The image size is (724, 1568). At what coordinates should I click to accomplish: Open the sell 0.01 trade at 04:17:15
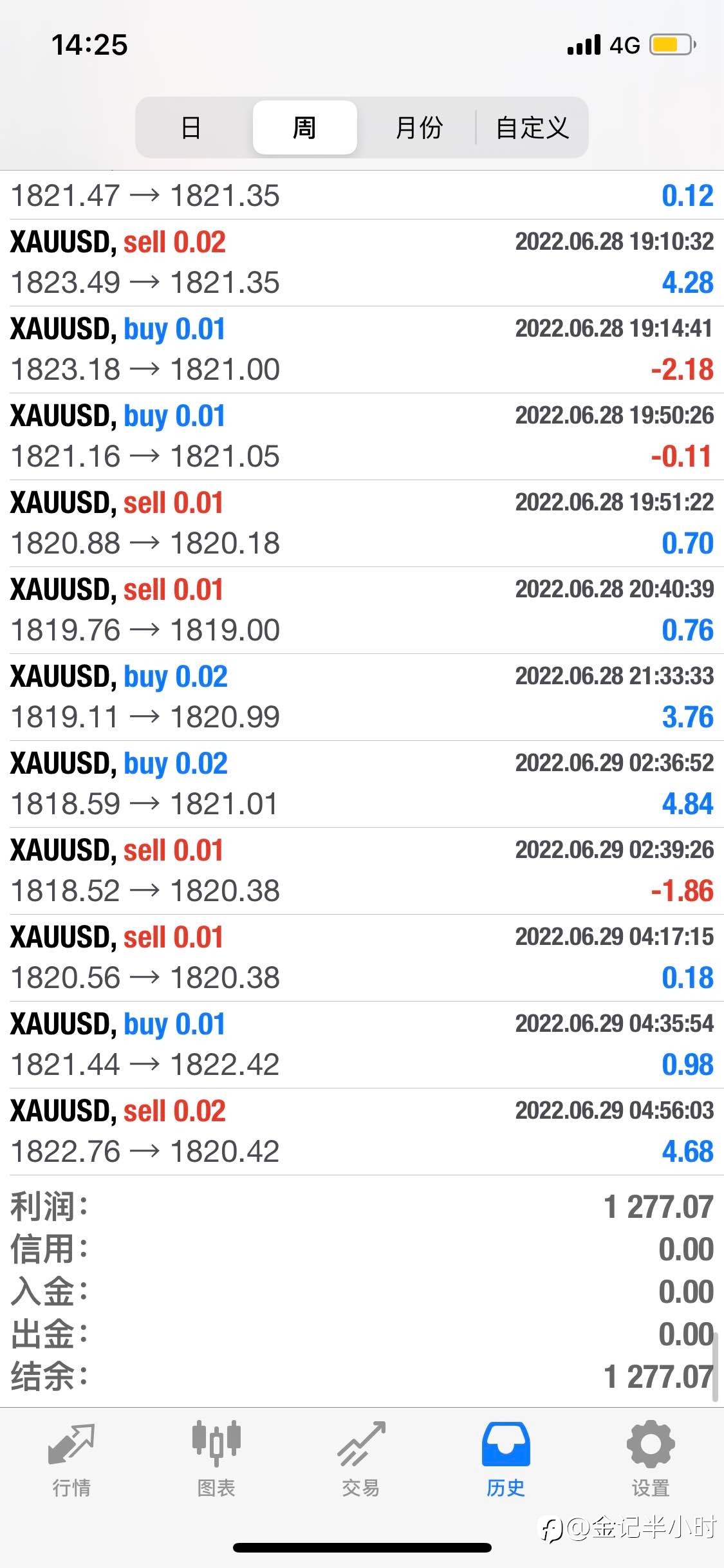(x=362, y=958)
